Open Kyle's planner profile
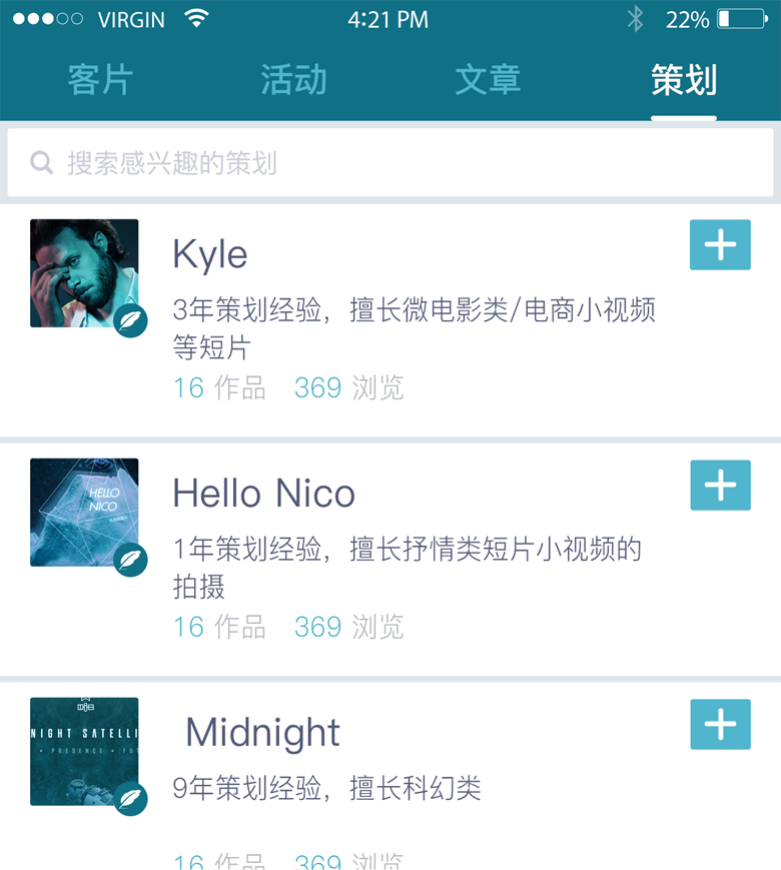781x870 pixels. (x=210, y=254)
